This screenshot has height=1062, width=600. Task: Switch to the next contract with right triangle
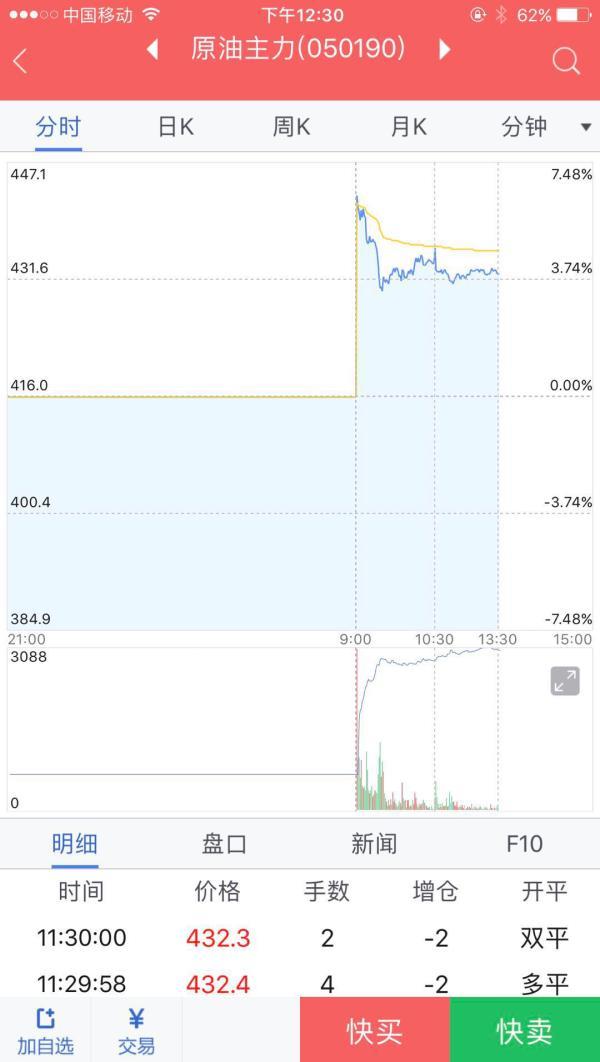(x=444, y=49)
